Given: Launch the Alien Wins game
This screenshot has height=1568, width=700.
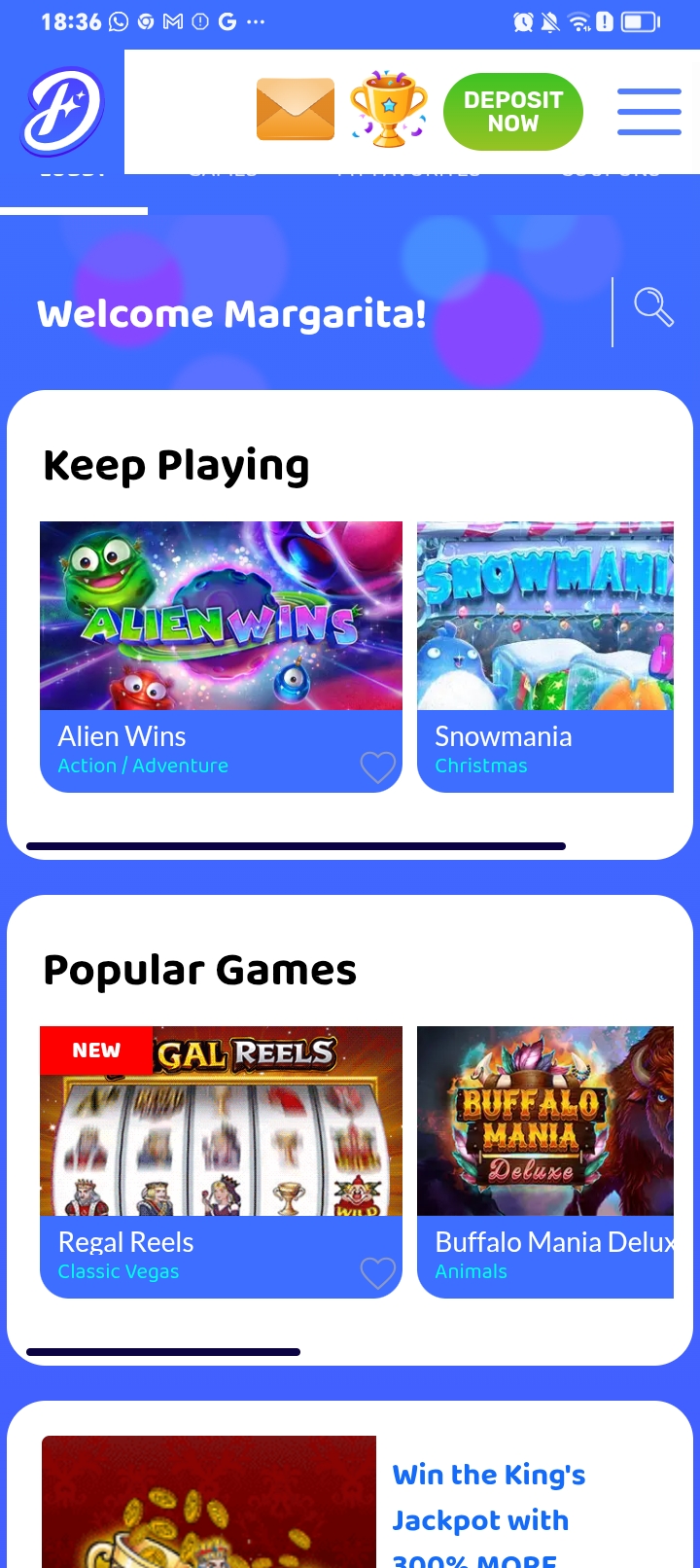Looking at the screenshot, I should pyautogui.click(x=221, y=617).
